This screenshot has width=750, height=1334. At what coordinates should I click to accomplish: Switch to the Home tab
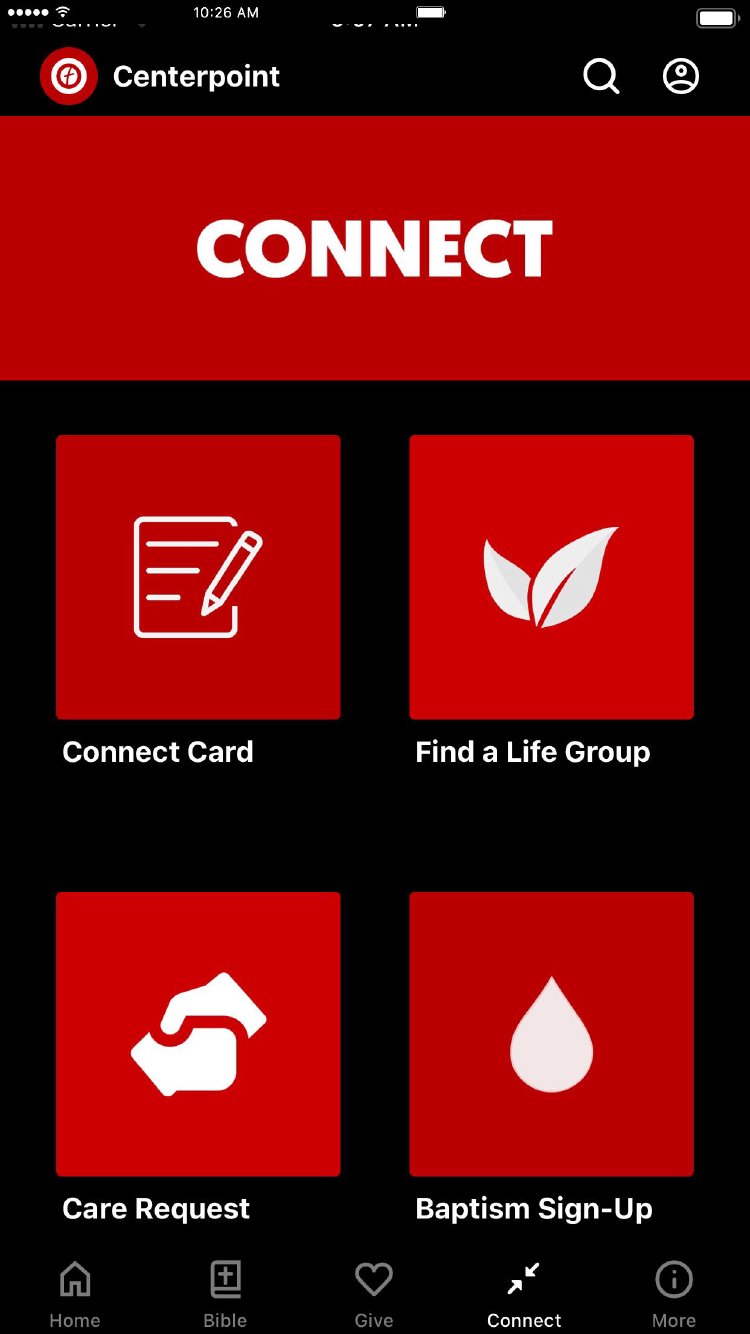(x=75, y=1294)
